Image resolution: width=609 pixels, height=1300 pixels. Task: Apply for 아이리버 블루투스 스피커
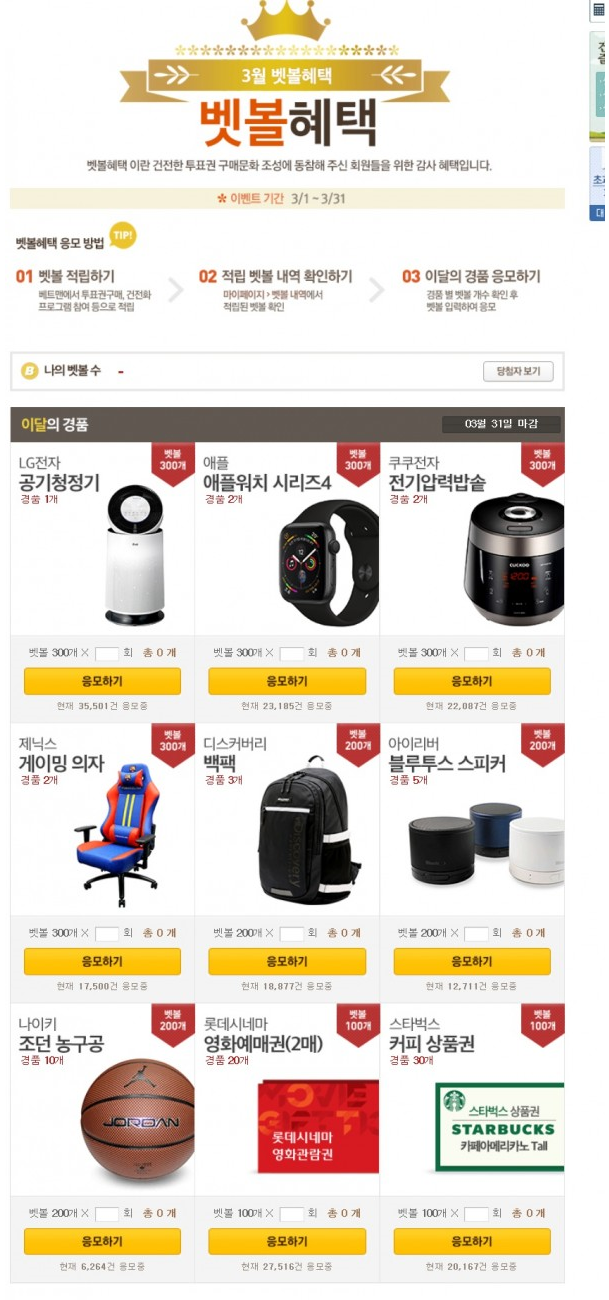(472, 962)
